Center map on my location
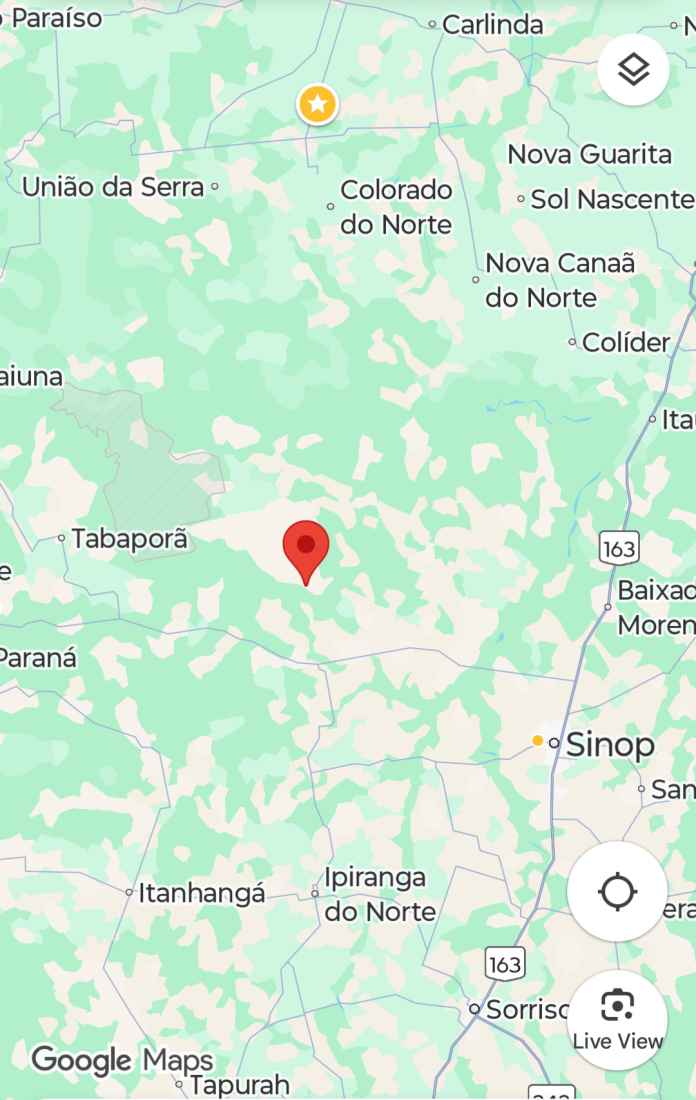The width and height of the screenshot is (696, 1100). point(617,890)
